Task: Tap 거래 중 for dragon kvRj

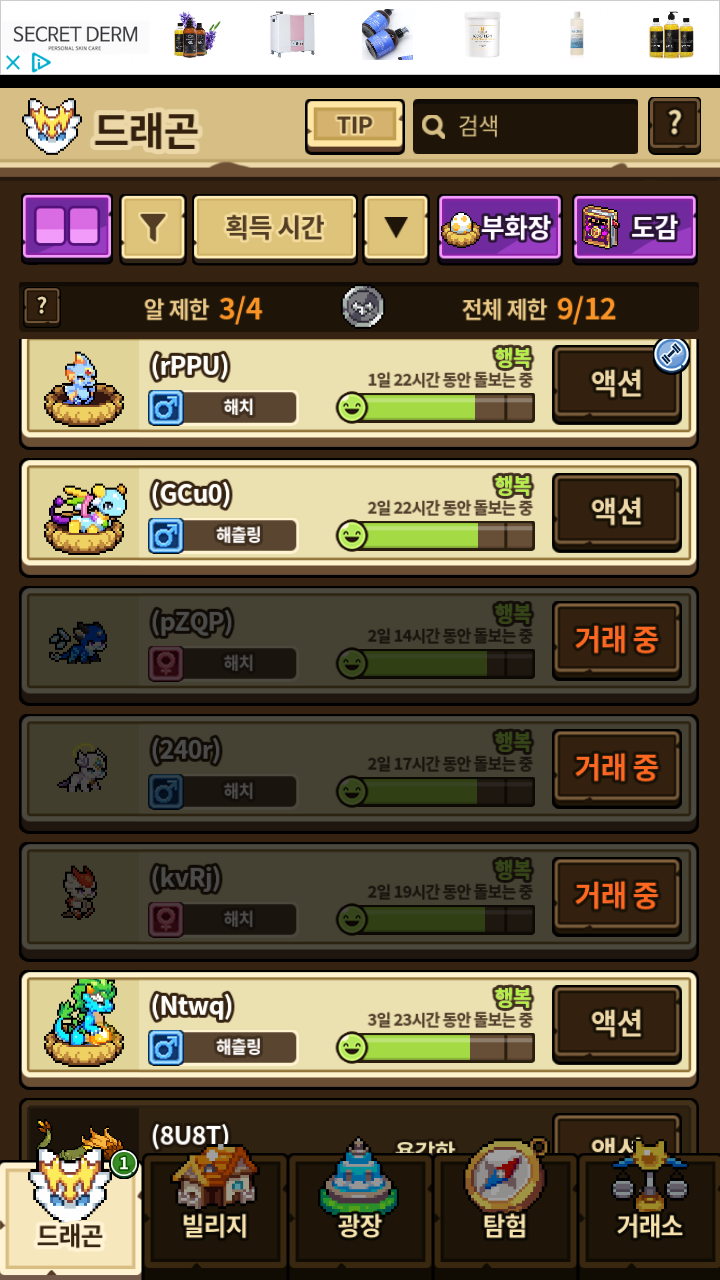Action: tap(616, 895)
